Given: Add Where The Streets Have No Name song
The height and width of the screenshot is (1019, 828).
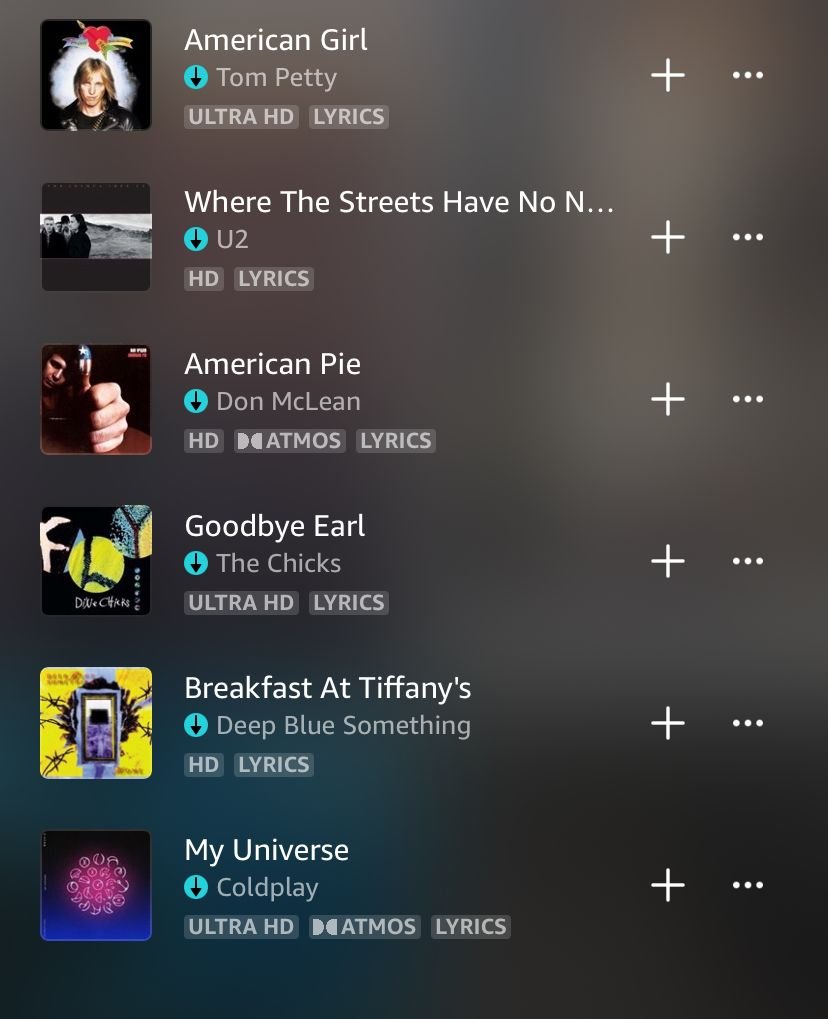Looking at the screenshot, I should pos(667,237).
